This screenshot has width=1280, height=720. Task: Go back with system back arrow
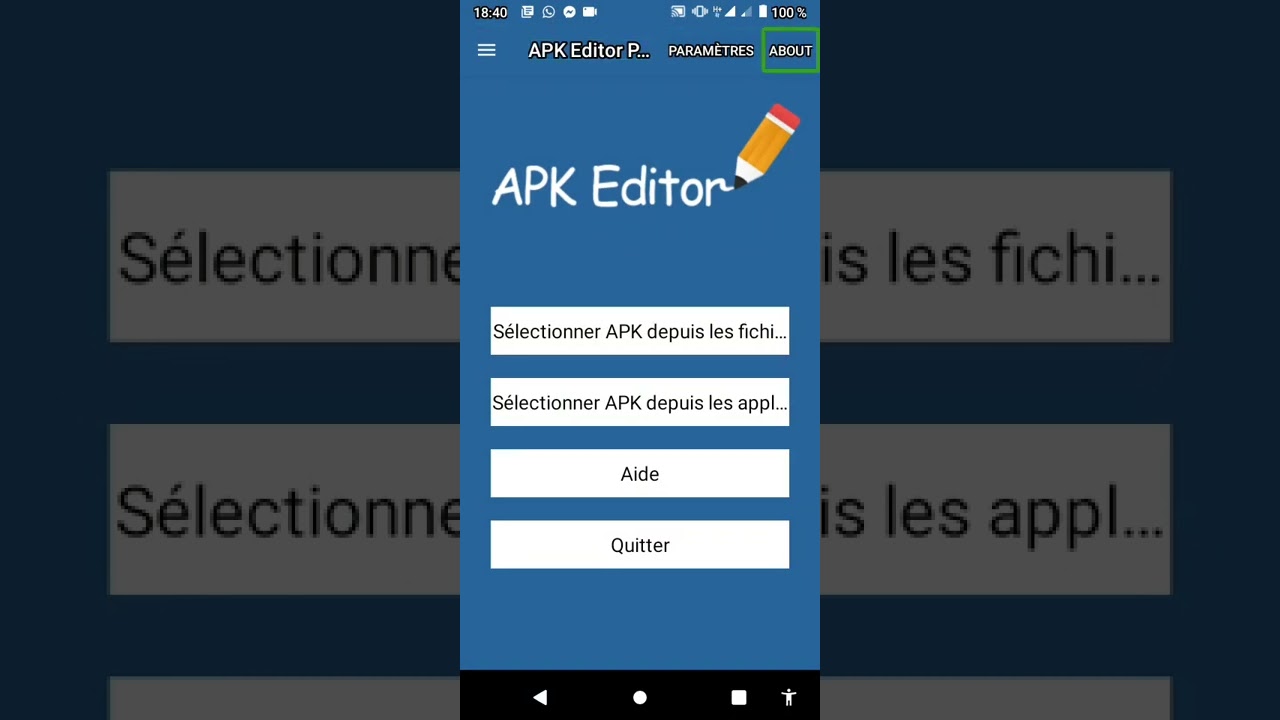tap(540, 697)
